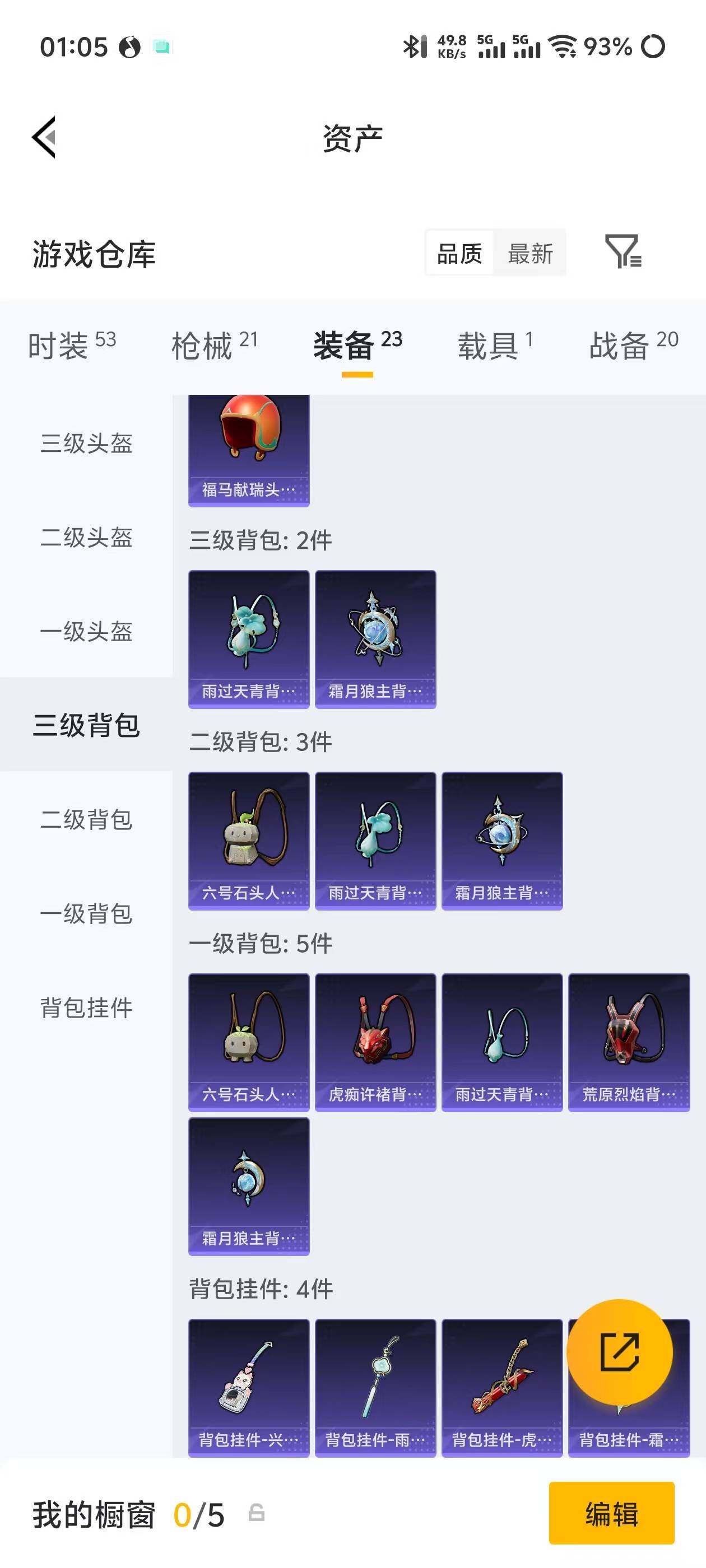Viewport: 706px width, 1568px height.
Task: Tap the battery indicator in status bar
Action: pyautogui.click(x=606, y=48)
